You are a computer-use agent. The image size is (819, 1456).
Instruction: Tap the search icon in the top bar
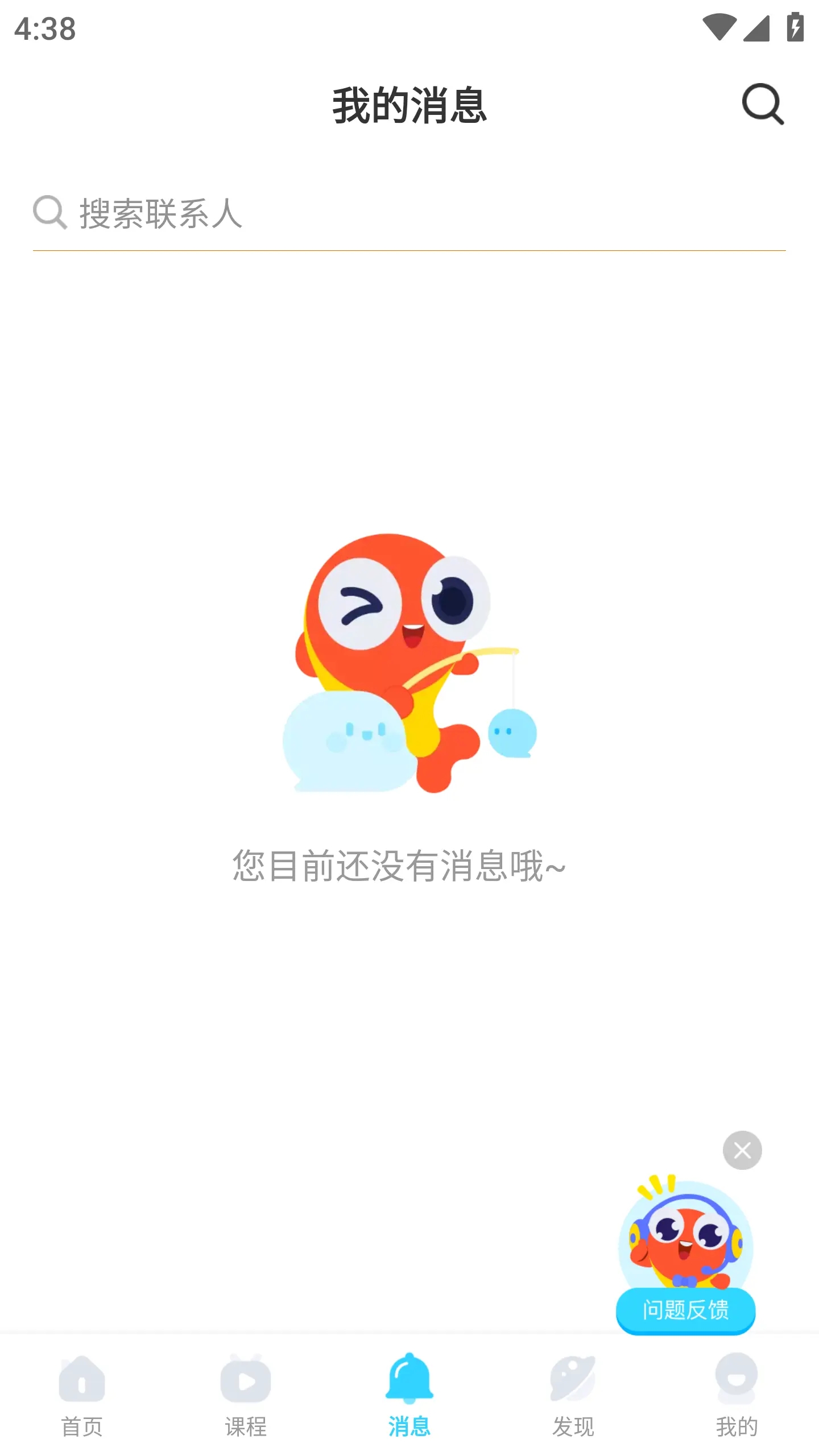click(x=763, y=105)
